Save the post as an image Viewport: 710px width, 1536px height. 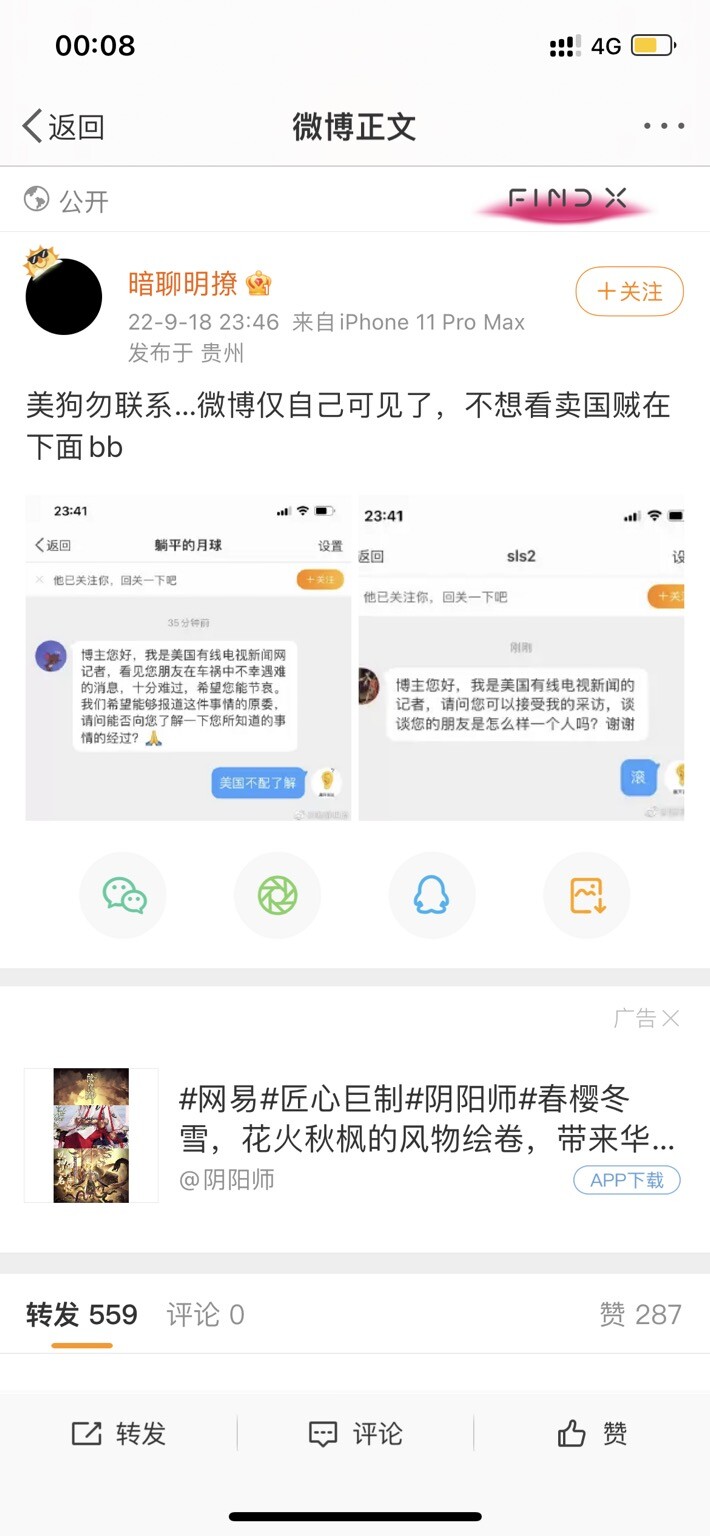587,895
